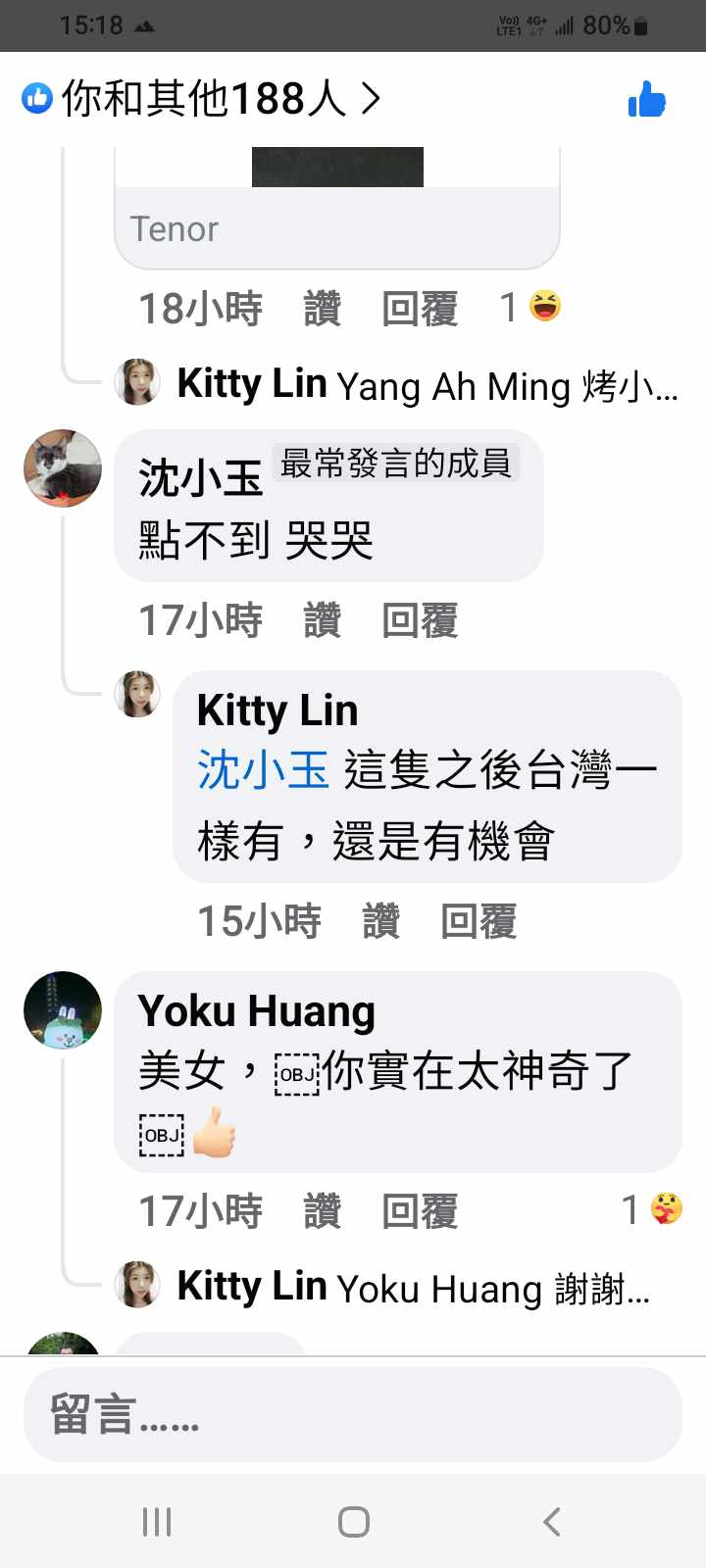Like Yoku Huang's comment
The height and width of the screenshot is (1568, 706).
click(322, 1211)
